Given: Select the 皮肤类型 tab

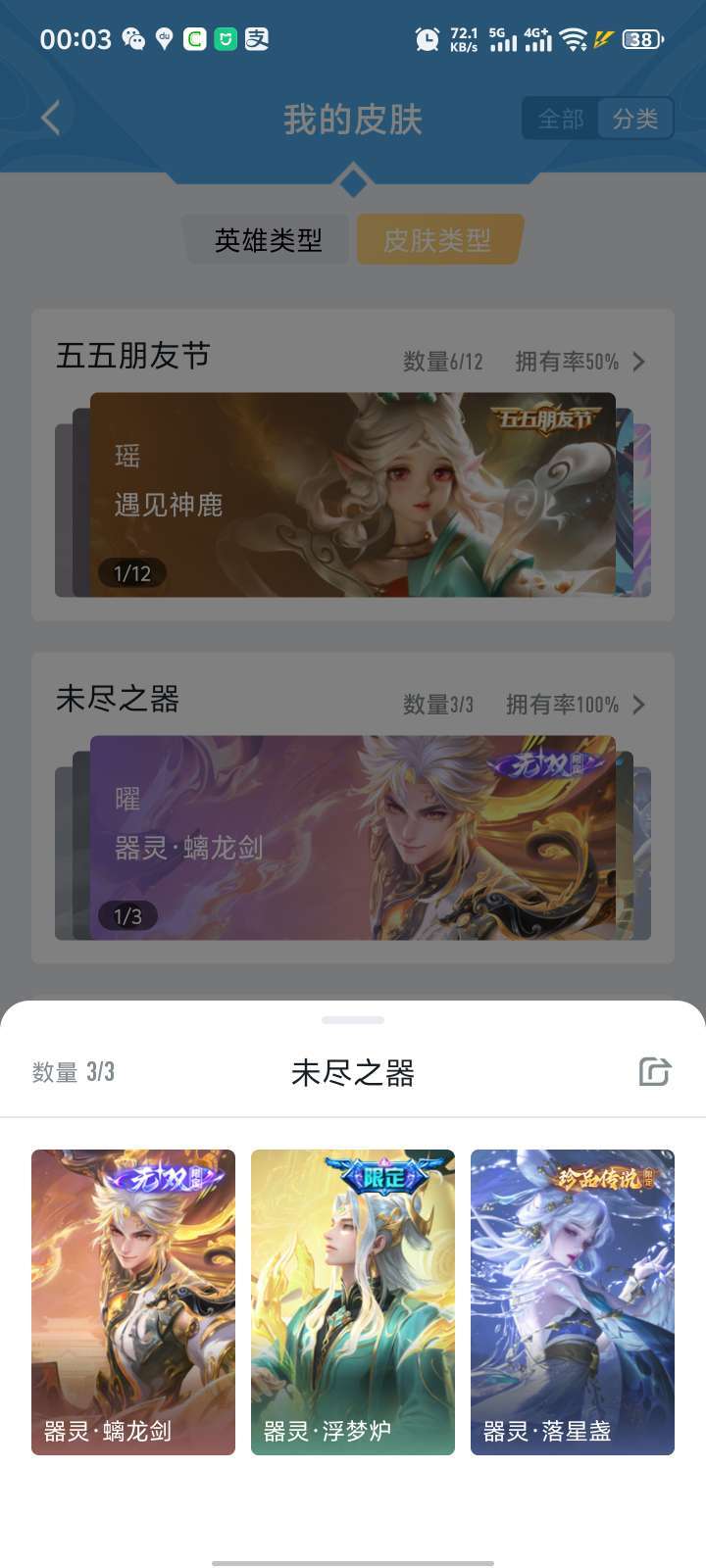Looking at the screenshot, I should (x=437, y=240).
